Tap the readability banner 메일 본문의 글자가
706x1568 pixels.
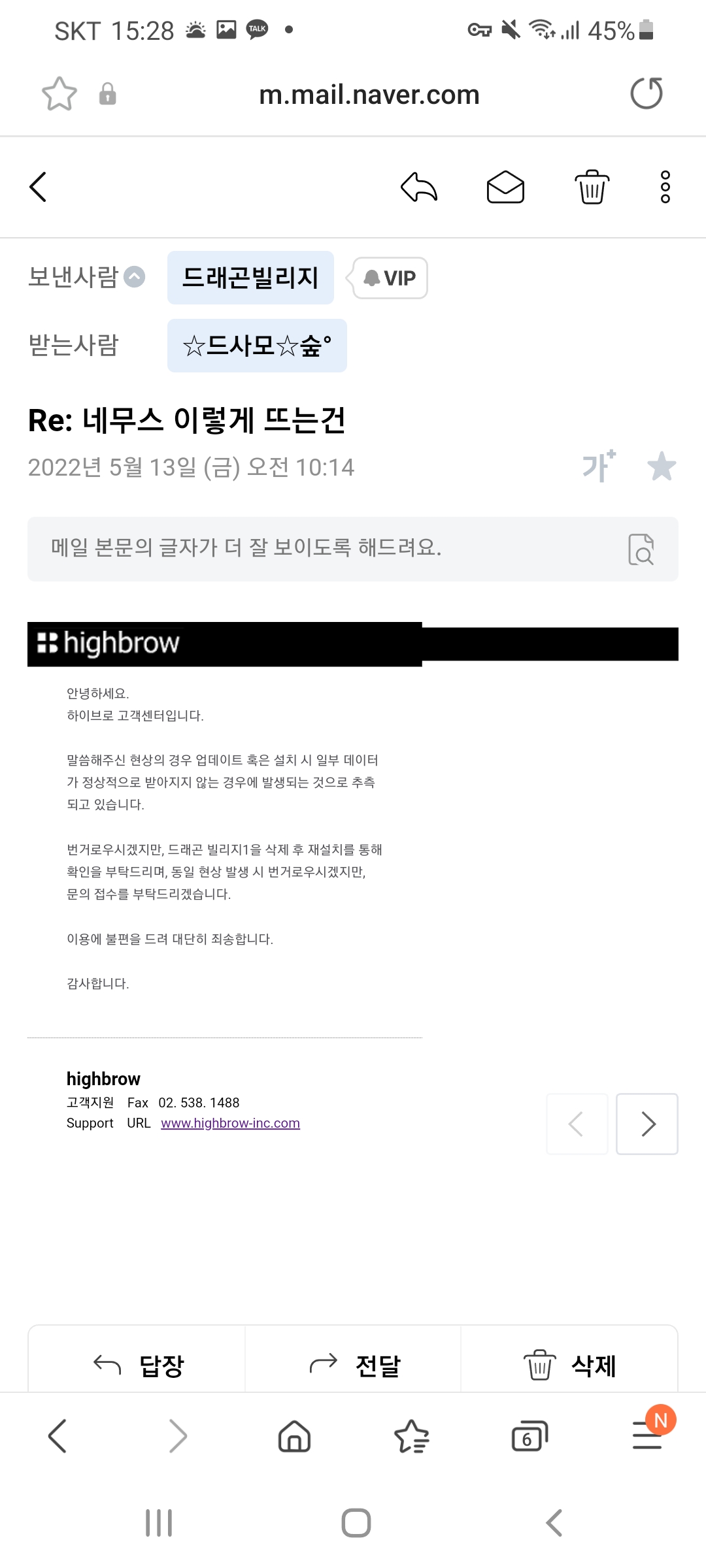353,549
